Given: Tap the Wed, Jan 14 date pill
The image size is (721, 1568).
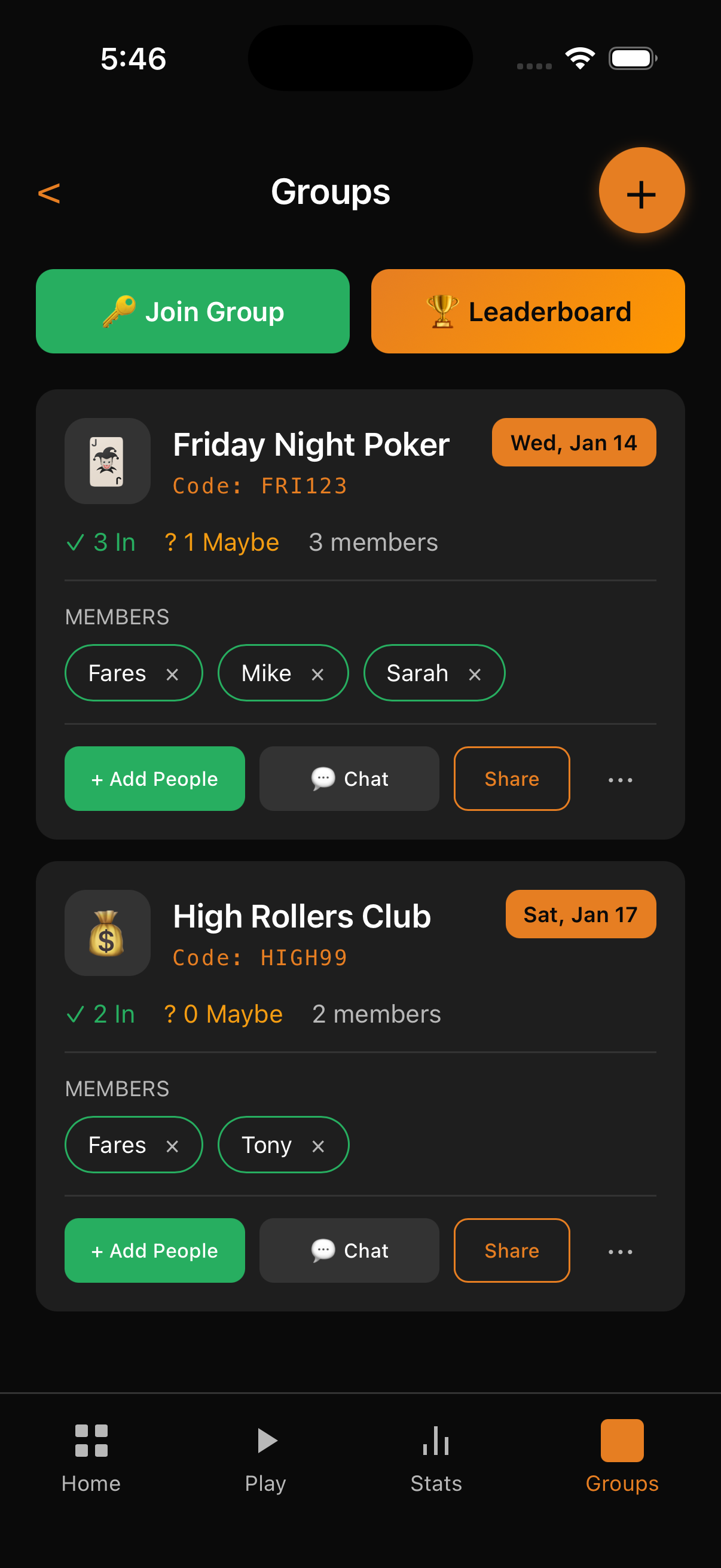Looking at the screenshot, I should click(x=573, y=443).
